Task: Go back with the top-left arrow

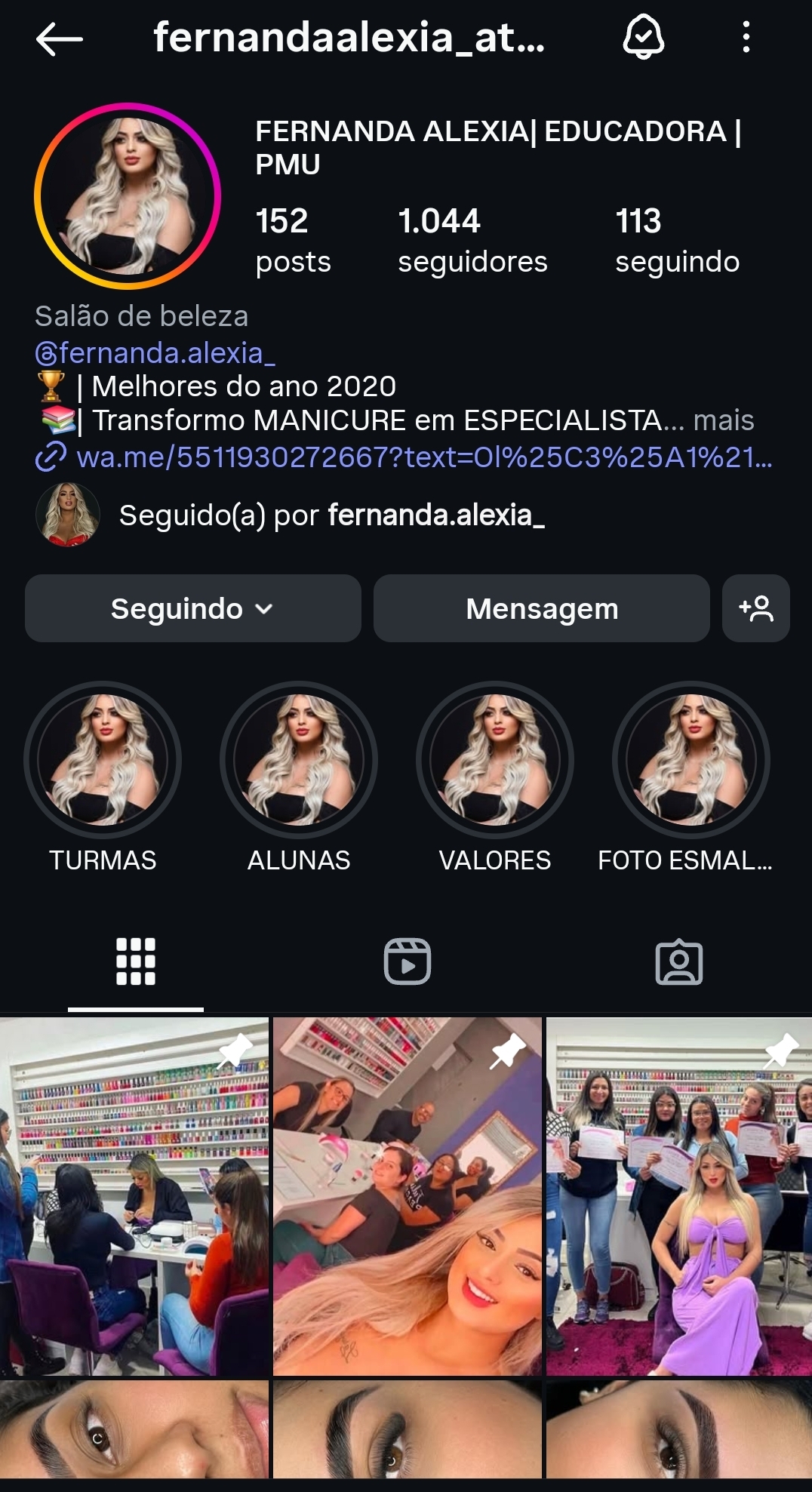Action: [x=59, y=38]
